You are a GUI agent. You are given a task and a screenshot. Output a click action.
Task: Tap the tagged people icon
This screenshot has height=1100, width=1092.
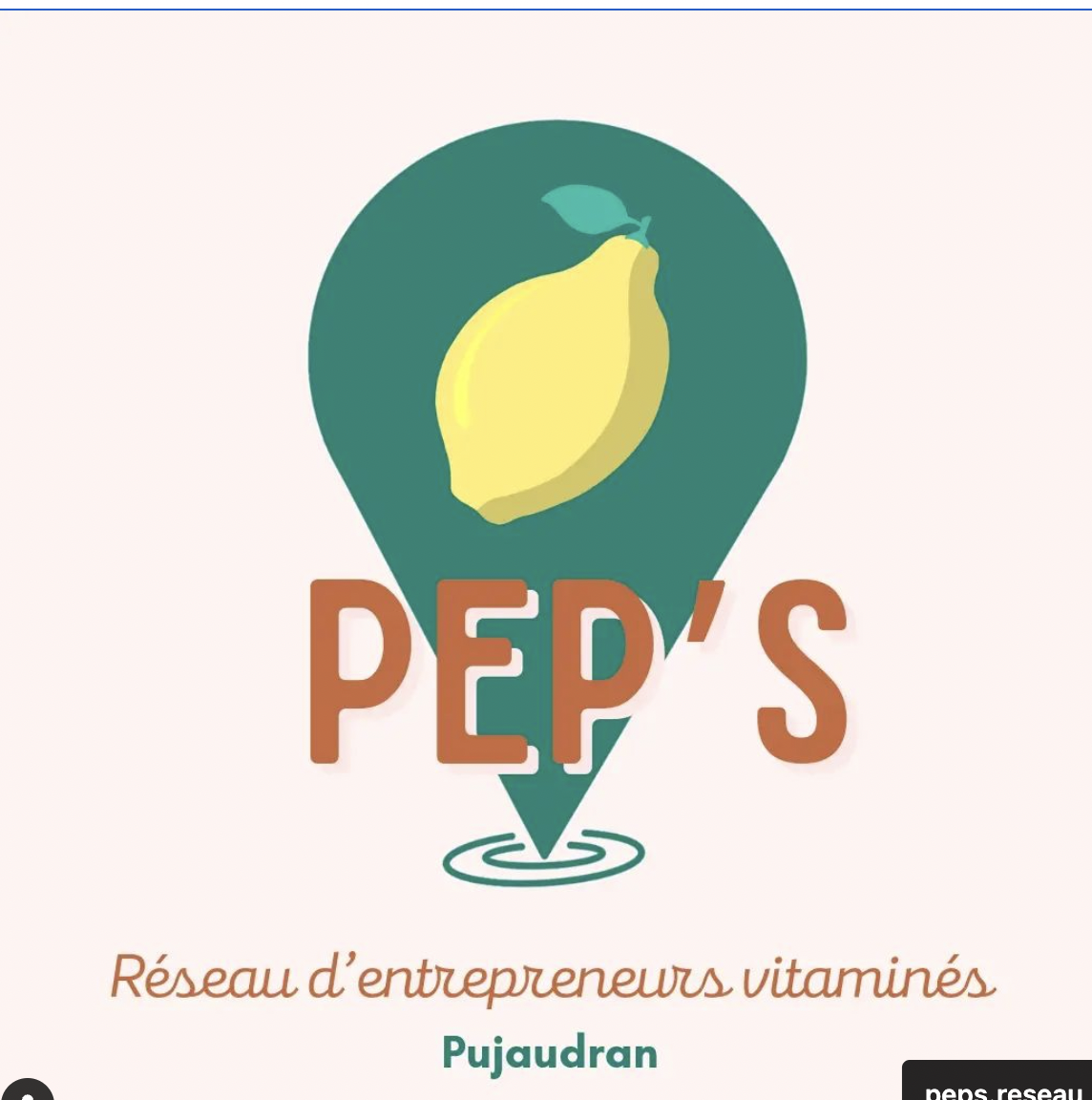point(26,1089)
